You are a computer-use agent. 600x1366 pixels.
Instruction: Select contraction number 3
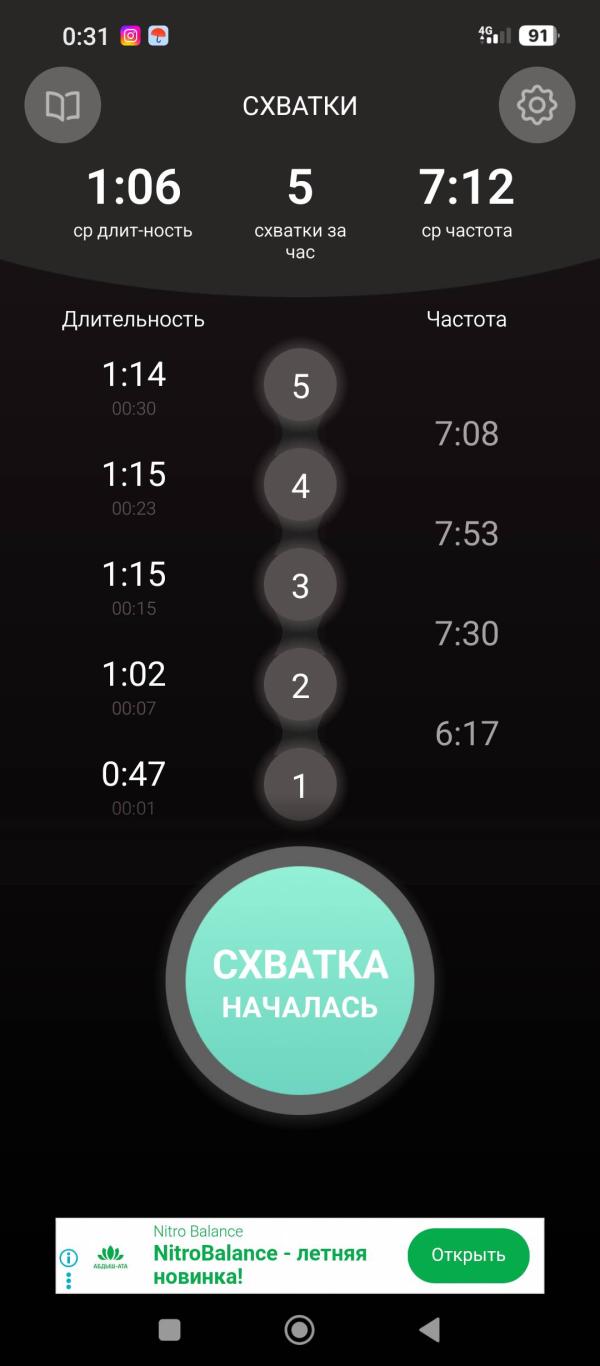tap(300, 586)
